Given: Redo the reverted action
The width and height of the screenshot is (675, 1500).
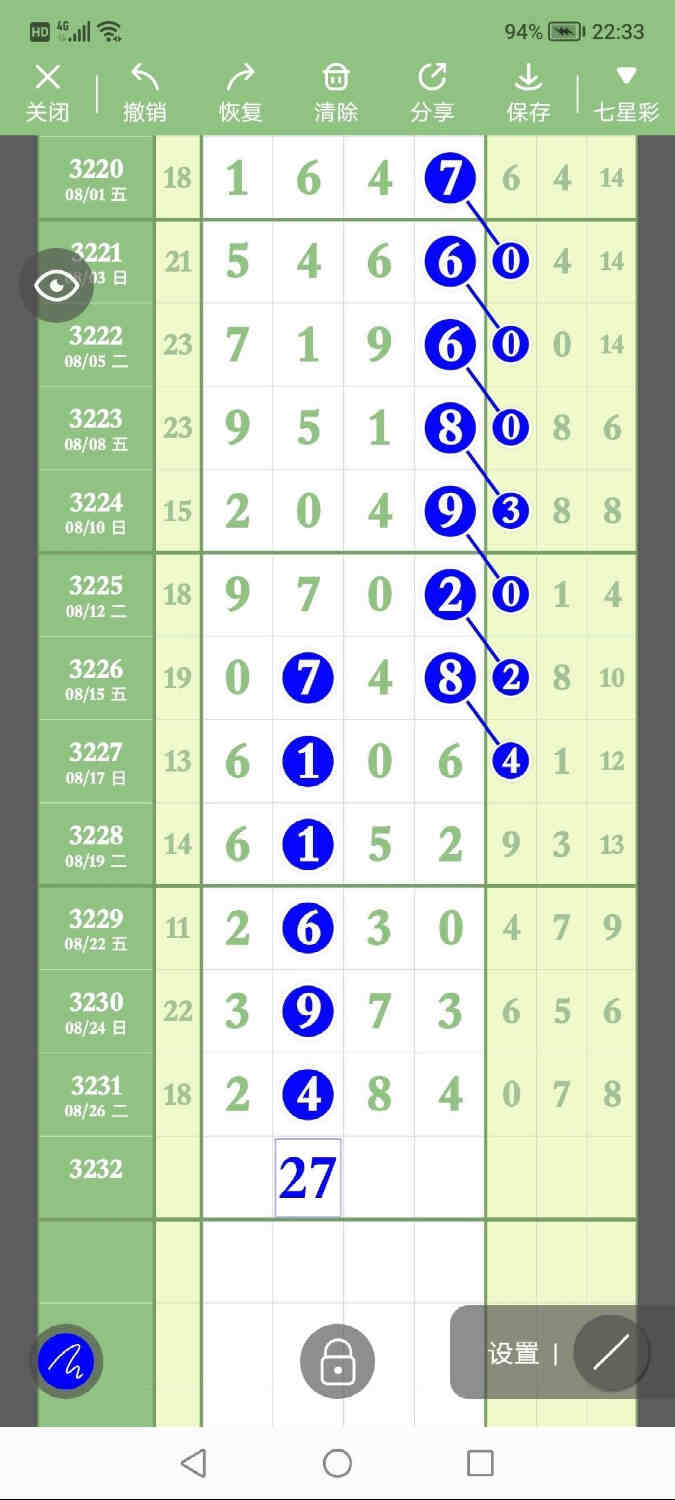Looking at the screenshot, I should point(240,92).
